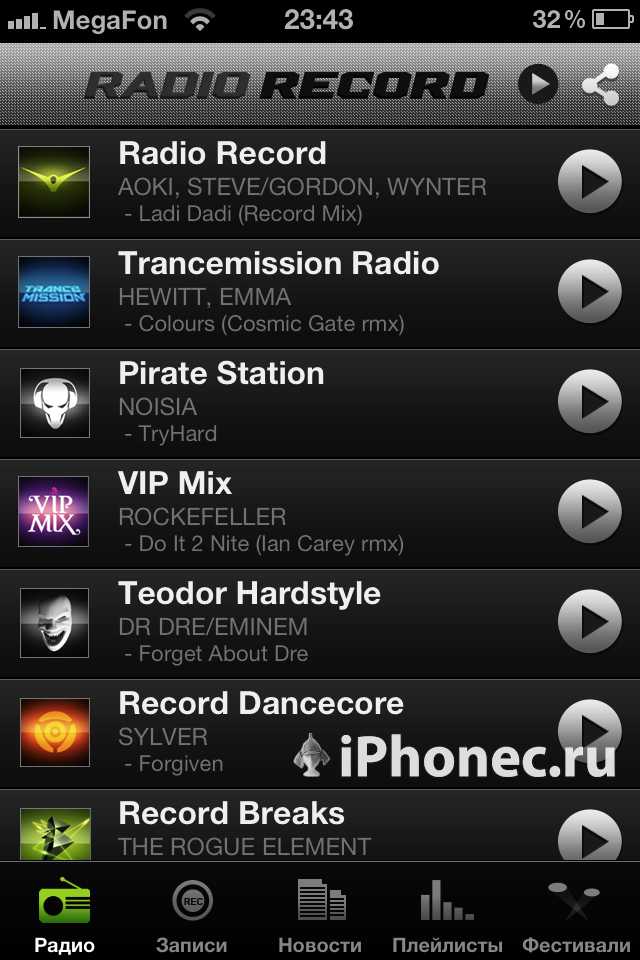Image resolution: width=640 pixels, height=960 pixels.
Task: Switch to the Записи tab
Action: coord(191,915)
